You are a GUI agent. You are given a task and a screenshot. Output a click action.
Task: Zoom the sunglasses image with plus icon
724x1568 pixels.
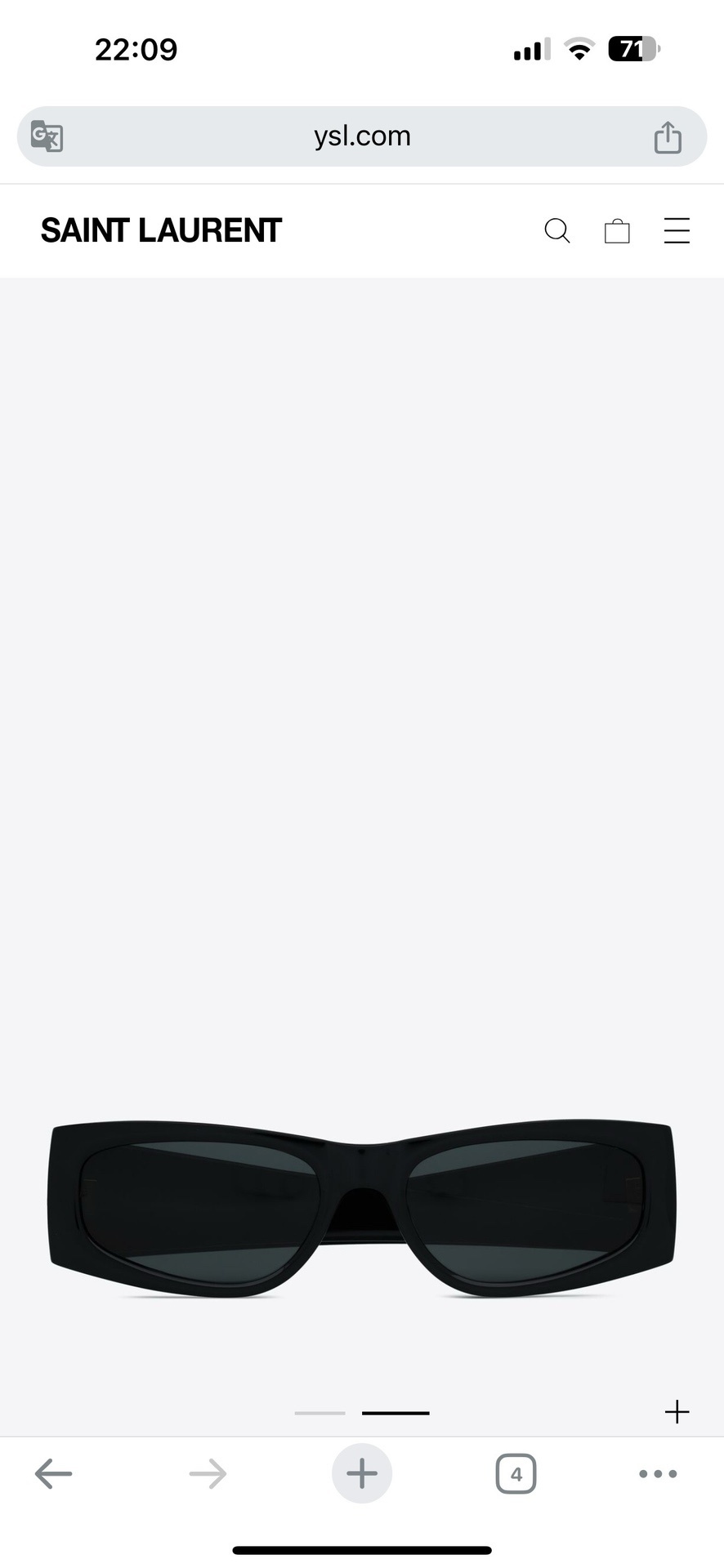(x=677, y=1411)
